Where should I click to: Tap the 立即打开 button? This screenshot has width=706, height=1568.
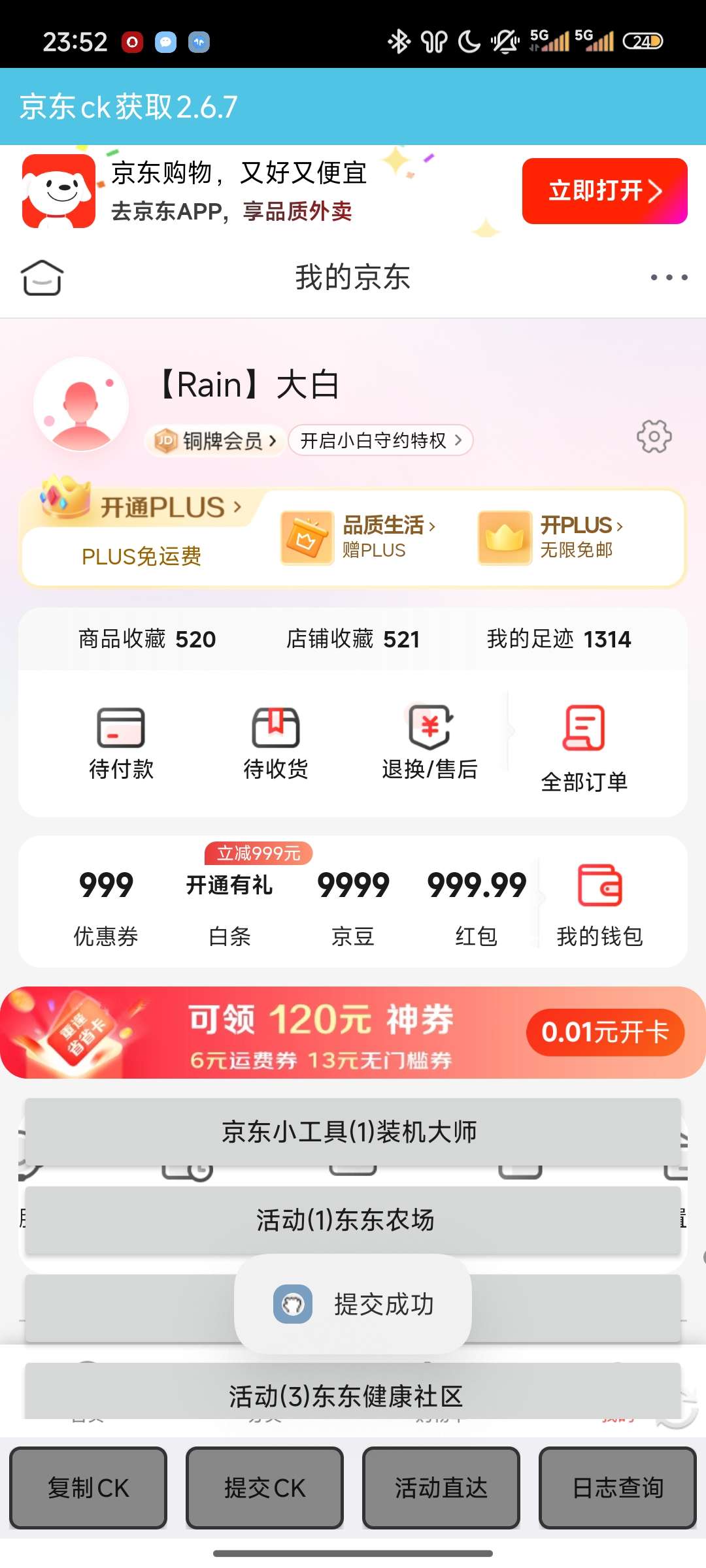pos(604,191)
